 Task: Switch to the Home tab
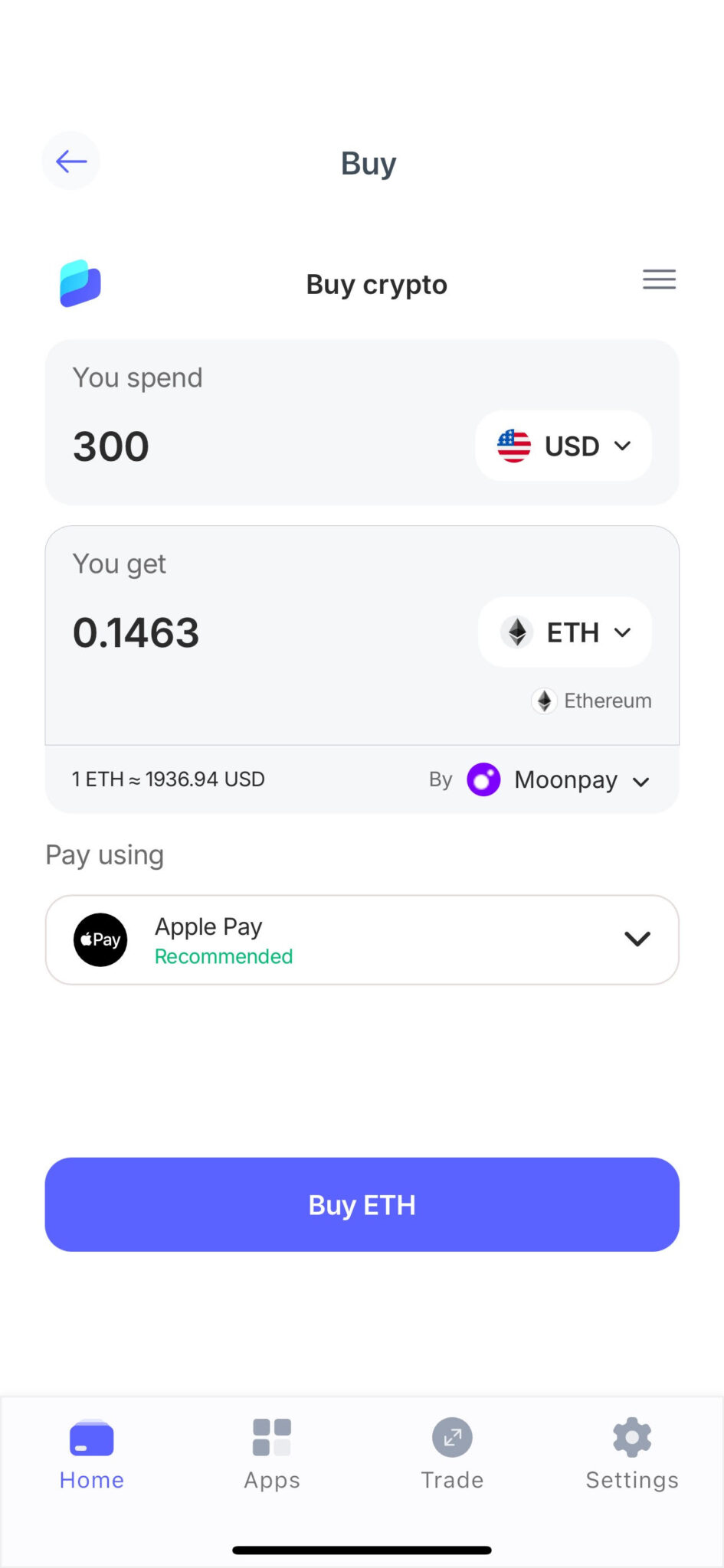point(90,1438)
